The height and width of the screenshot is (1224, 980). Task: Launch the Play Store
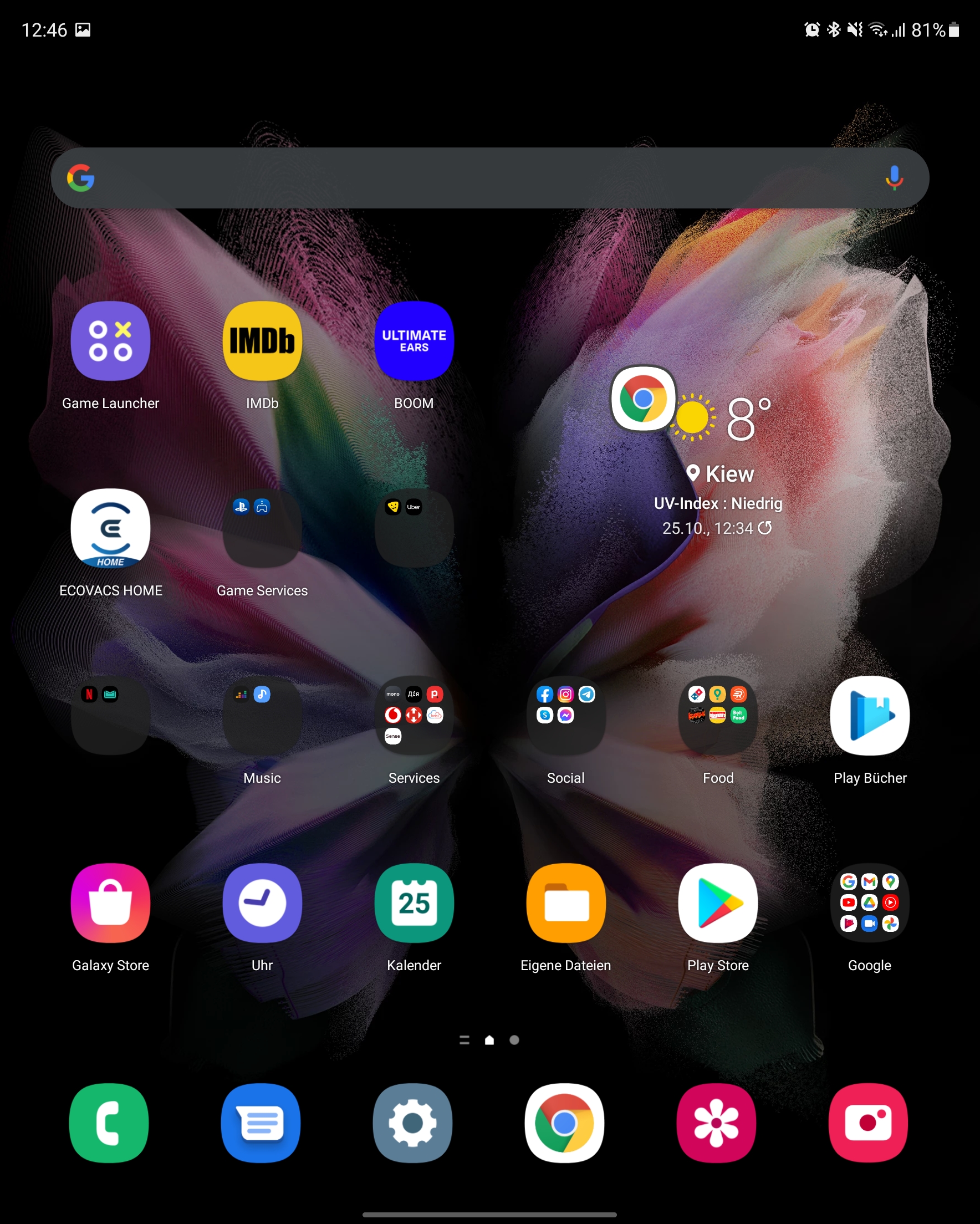pos(718,903)
